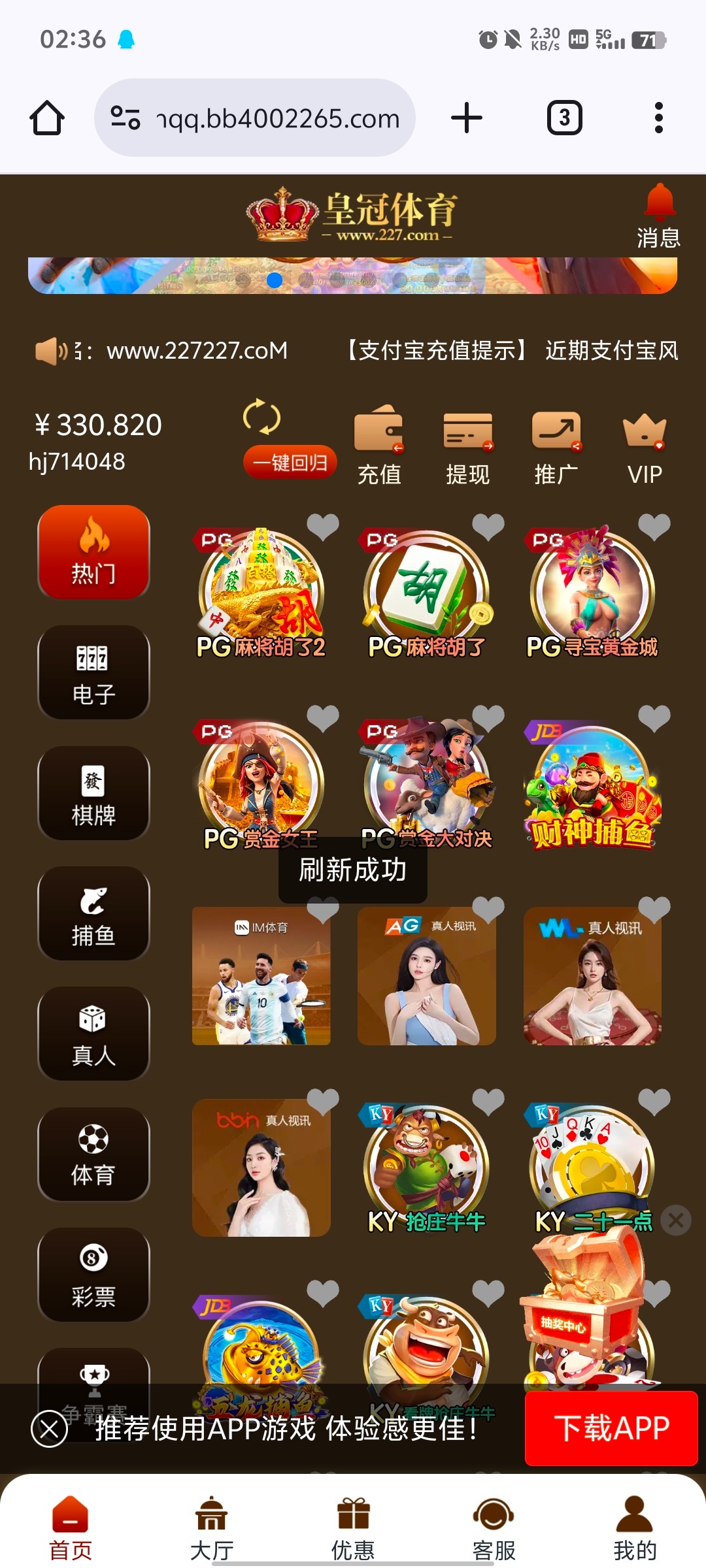This screenshot has height=1568, width=706.
Task: Open the 财神捕鱼 game tile
Action: click(592, 787)
